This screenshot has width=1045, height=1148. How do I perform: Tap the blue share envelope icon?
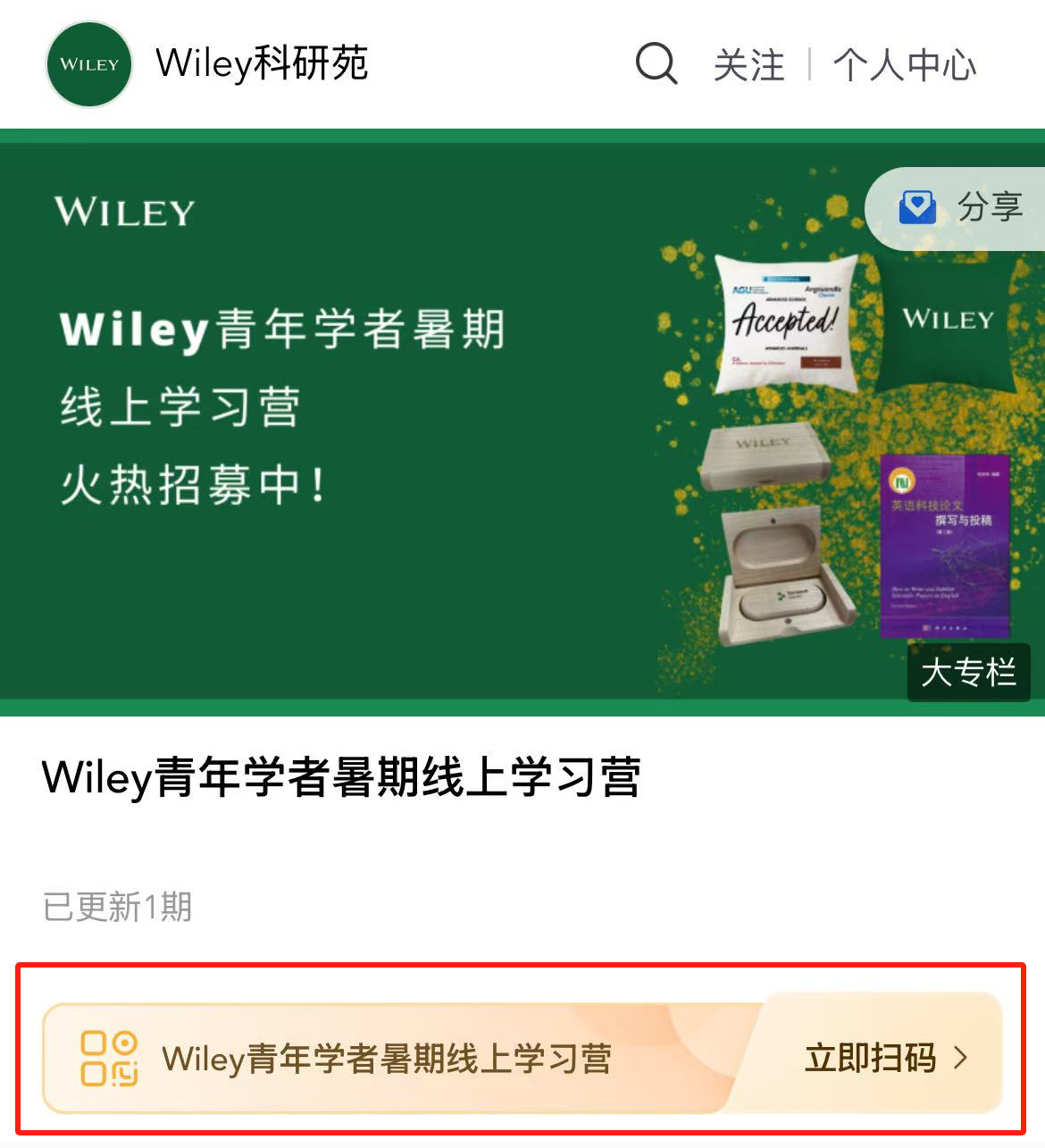pos(916,207)
